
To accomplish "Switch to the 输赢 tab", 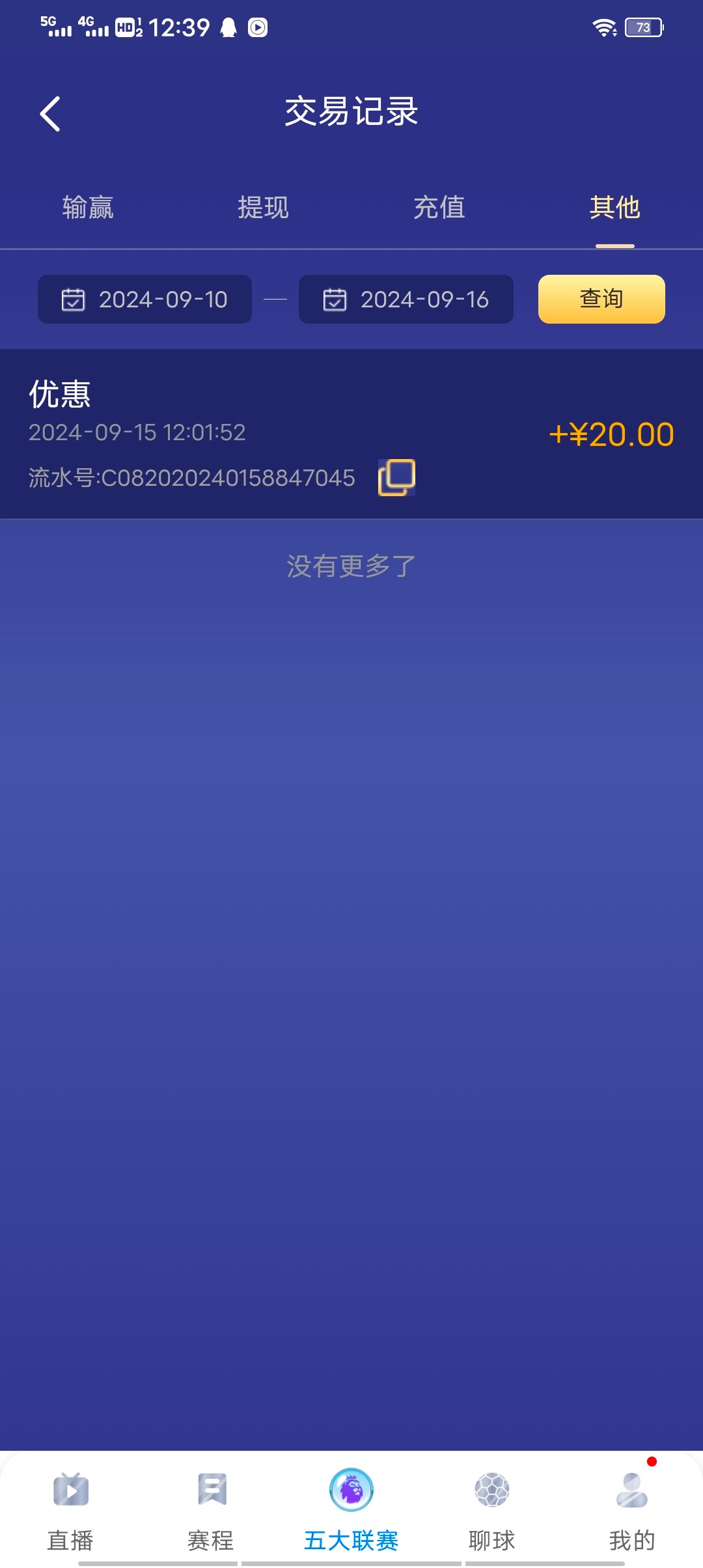I will point(88,208).
